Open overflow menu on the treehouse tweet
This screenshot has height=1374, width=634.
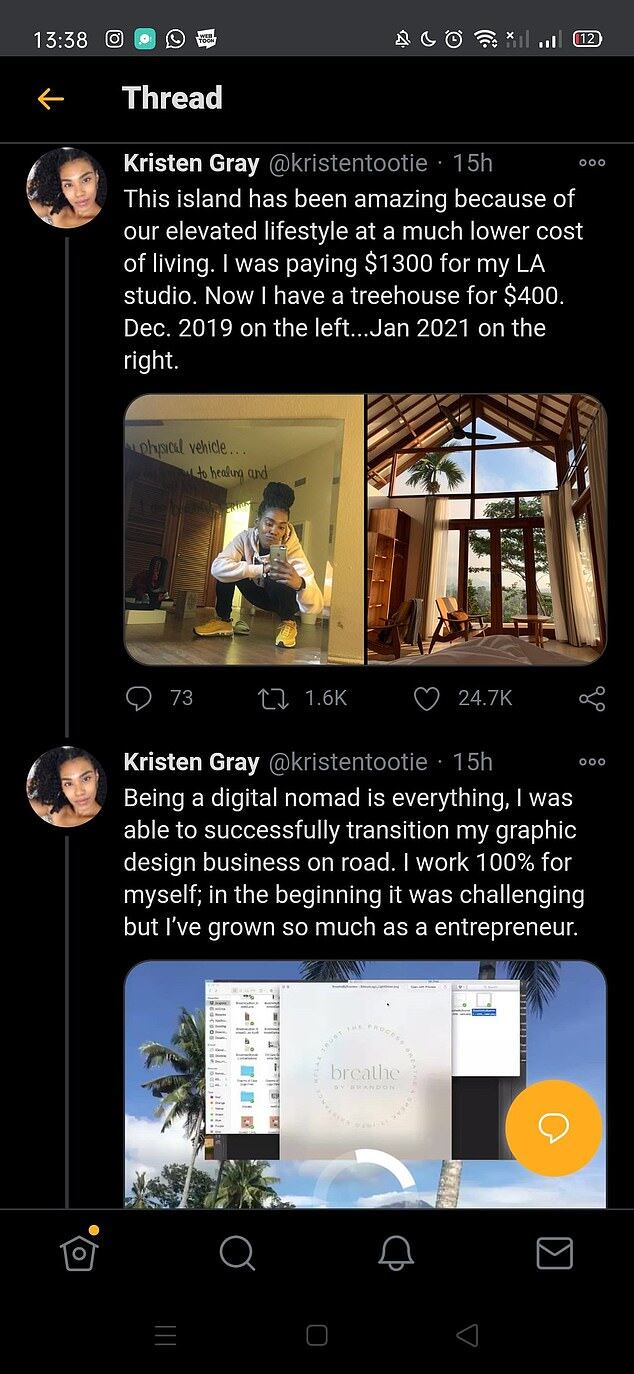point(592,163)
